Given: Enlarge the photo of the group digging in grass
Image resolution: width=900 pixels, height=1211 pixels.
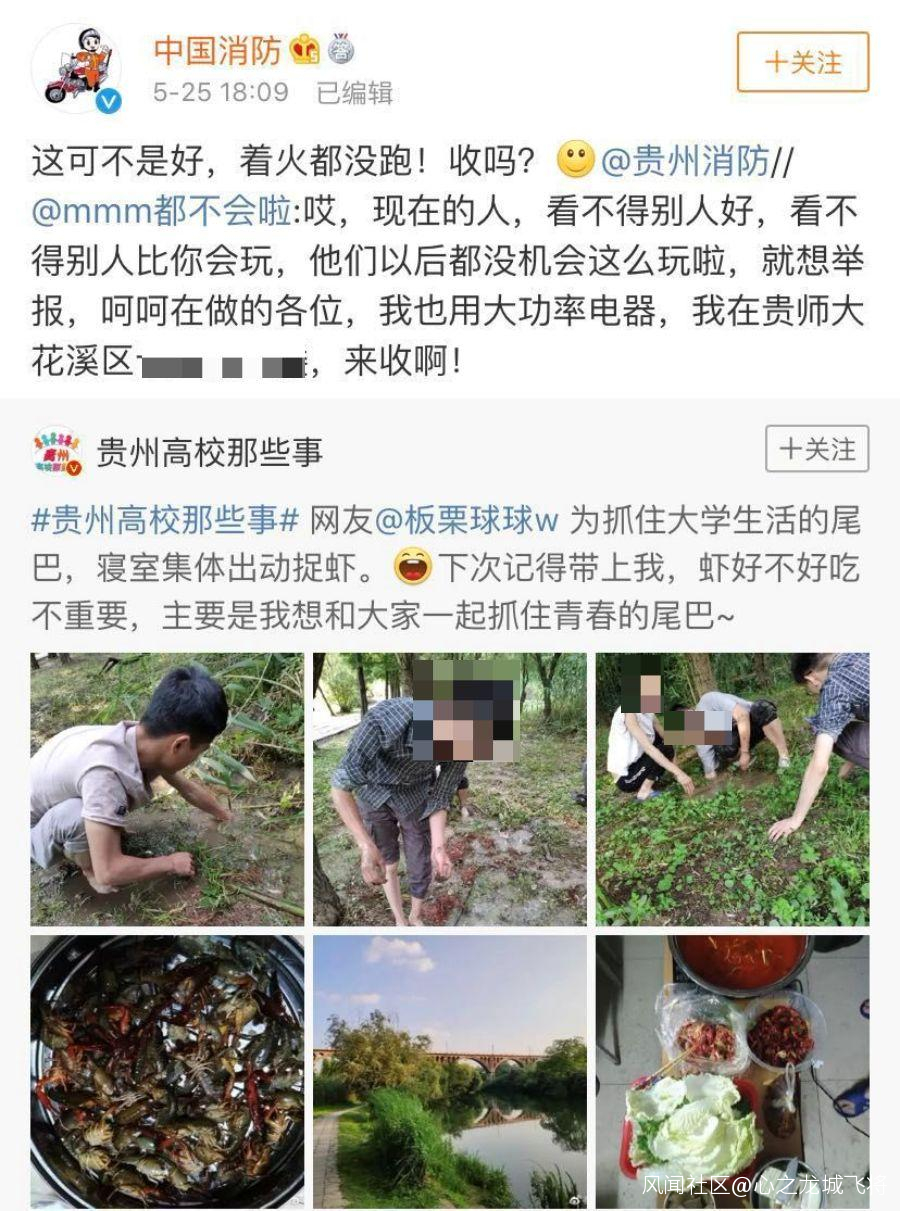Looking at the screenshot, I should tap(733, 789).
